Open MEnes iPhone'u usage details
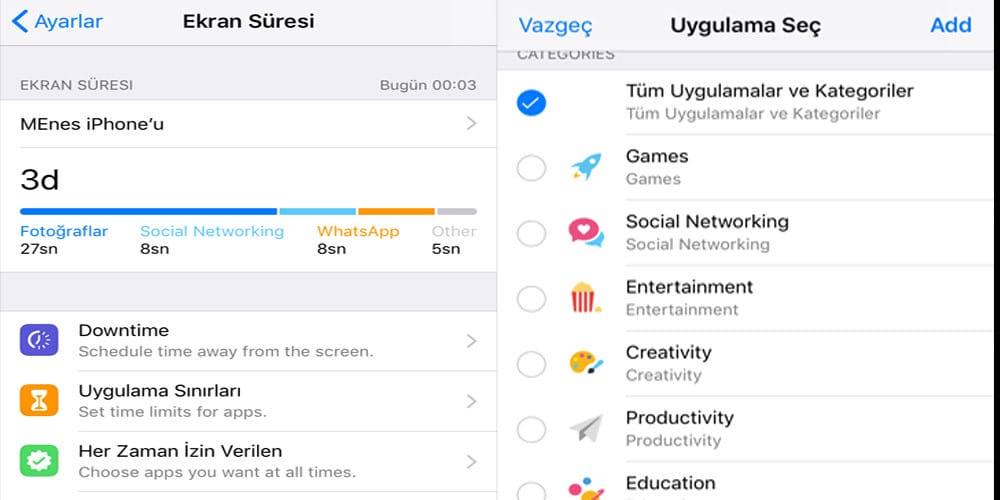Viewport: 1000px width, 500px height. pos(248,124)
